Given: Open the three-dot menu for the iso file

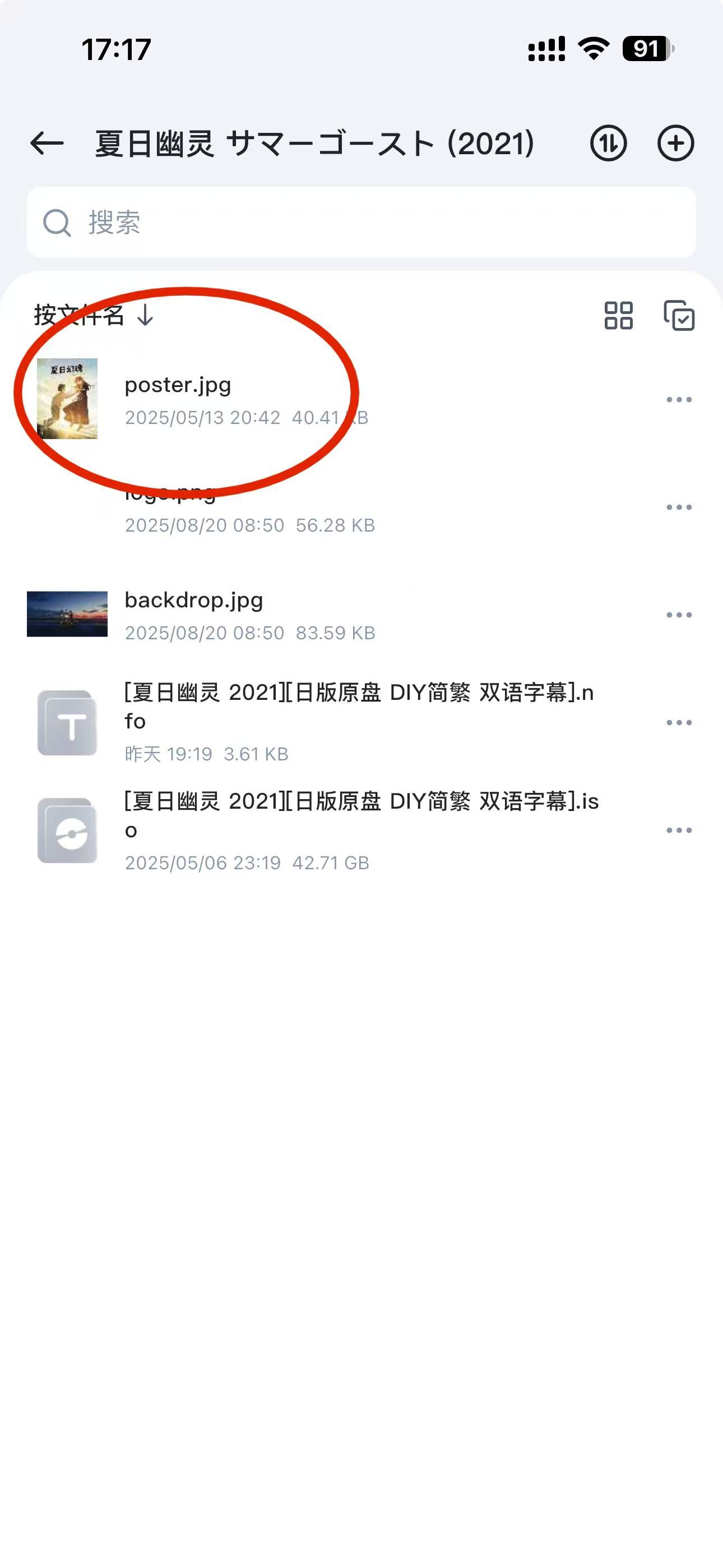Looking at the screenshot, I should [678, 829].
